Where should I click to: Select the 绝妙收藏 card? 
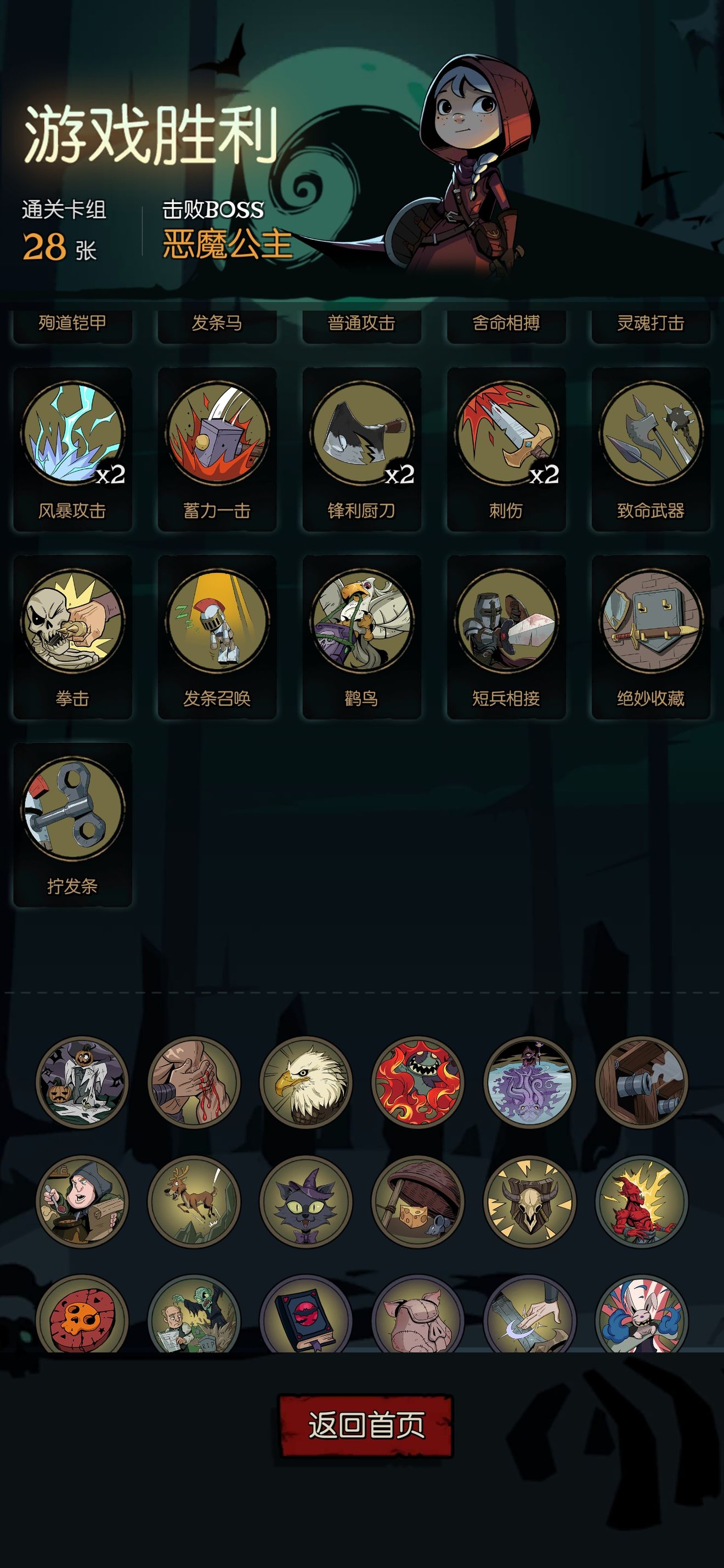click(651, 636)
